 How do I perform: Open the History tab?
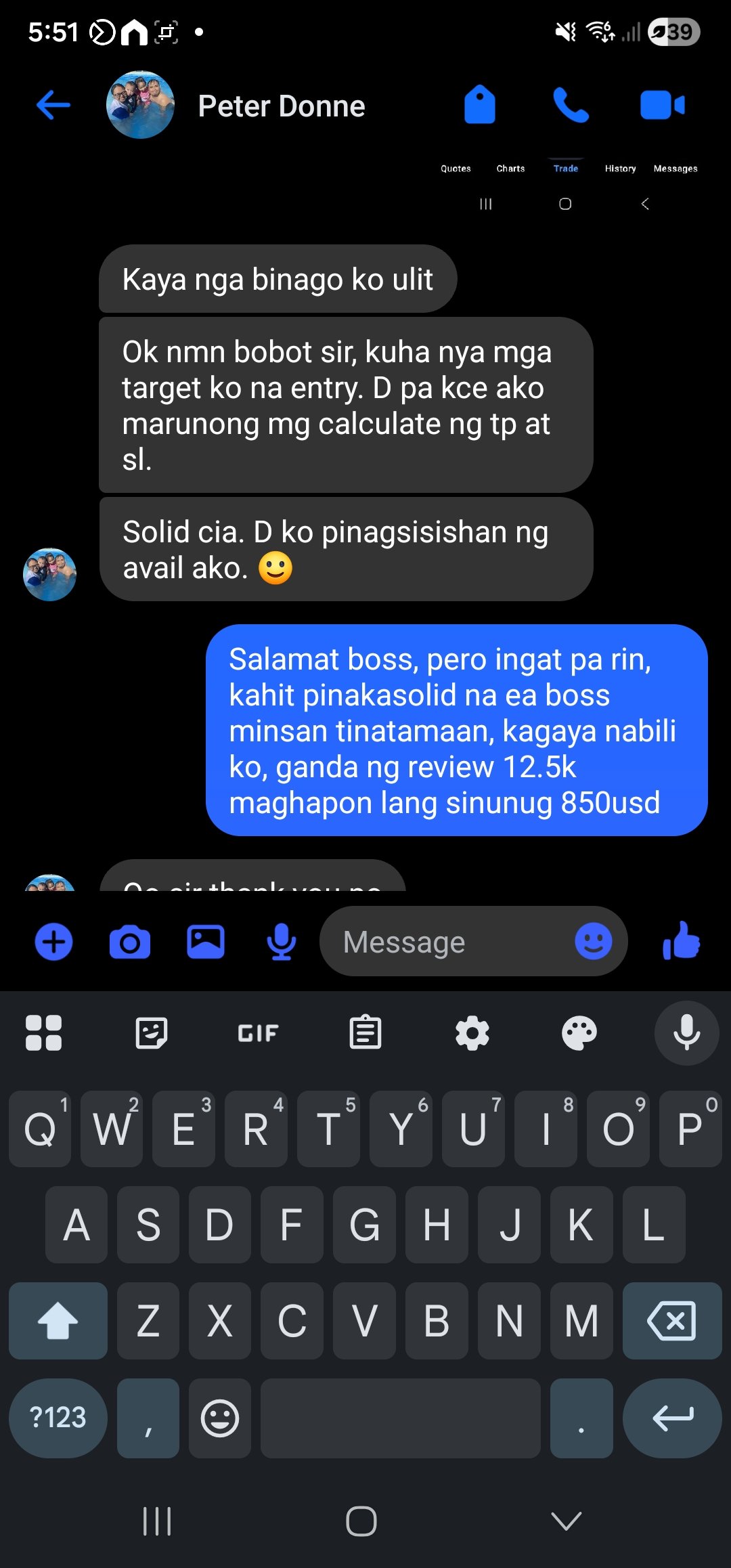619,169
